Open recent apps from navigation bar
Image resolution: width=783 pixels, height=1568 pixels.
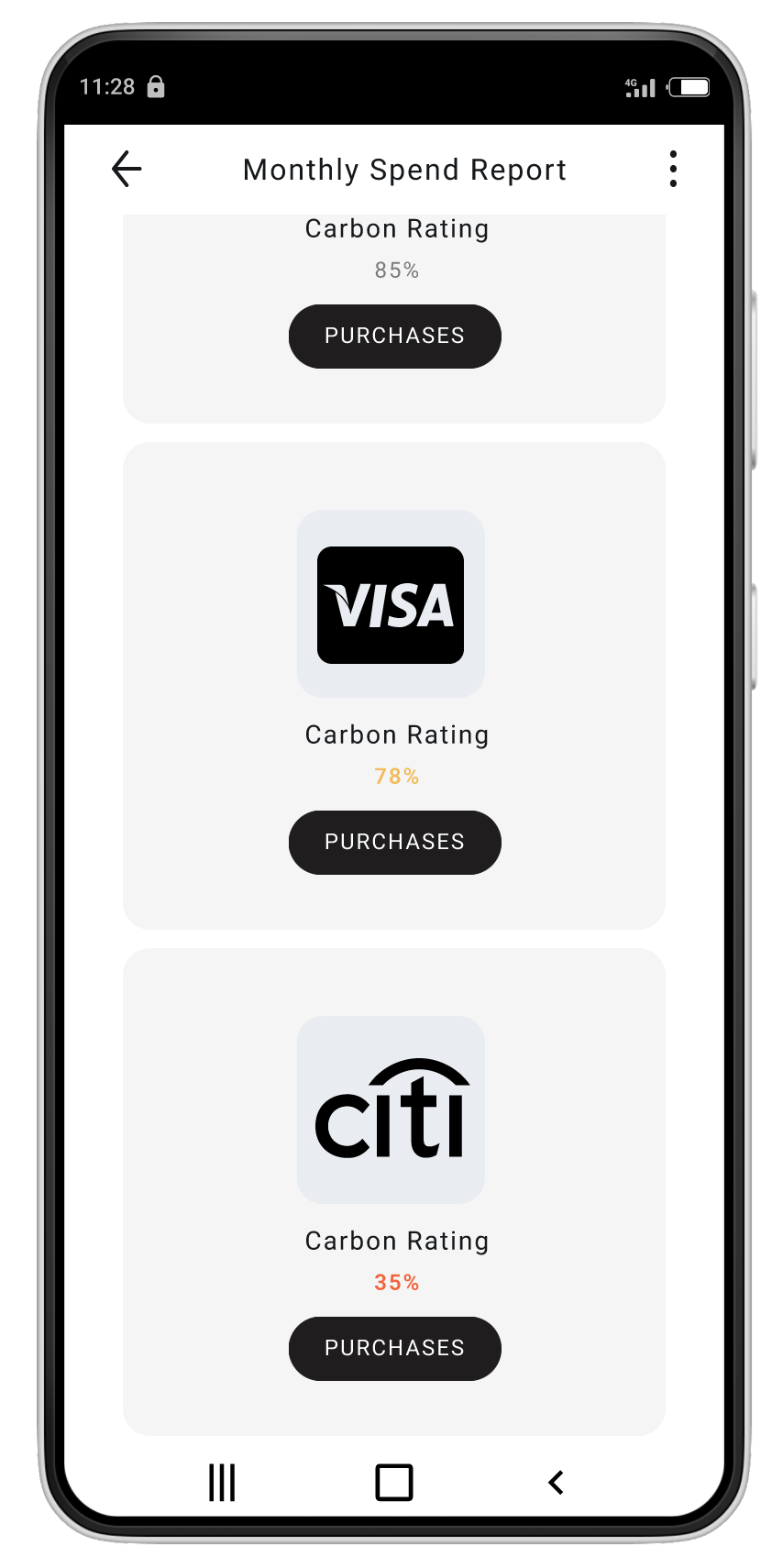pos(222,1483)
